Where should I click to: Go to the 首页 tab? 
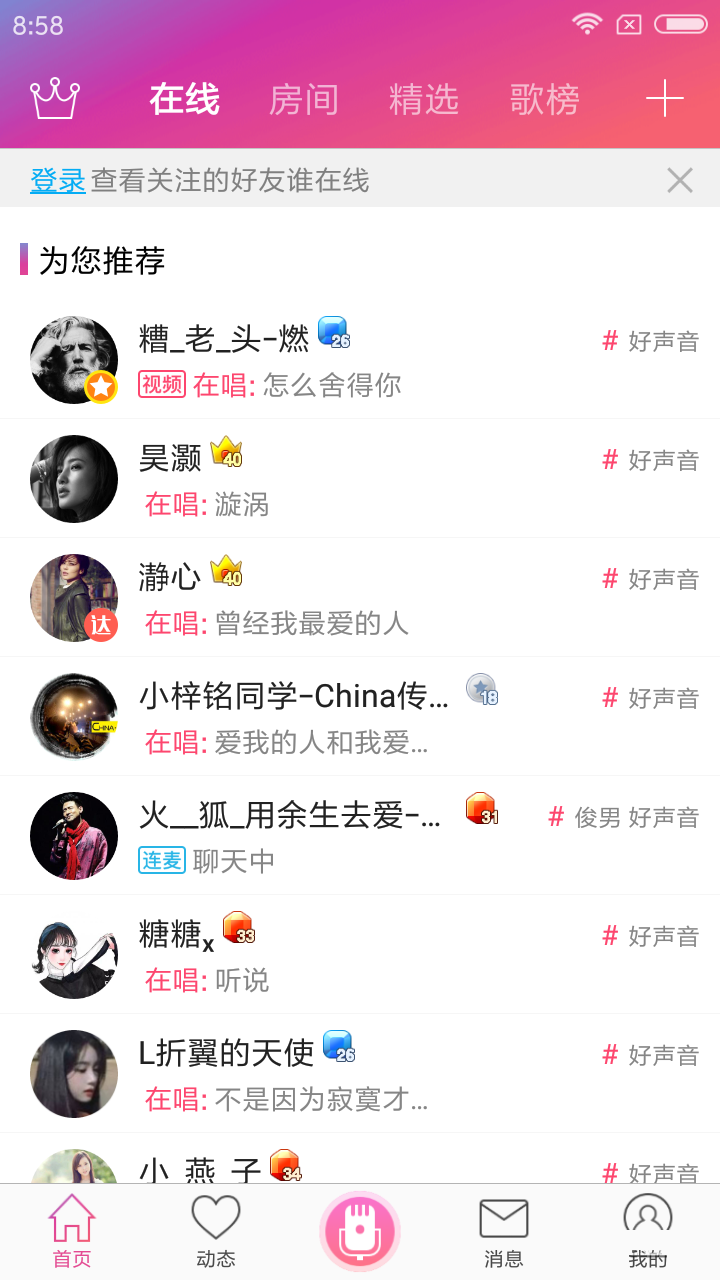click(72, 1232)
